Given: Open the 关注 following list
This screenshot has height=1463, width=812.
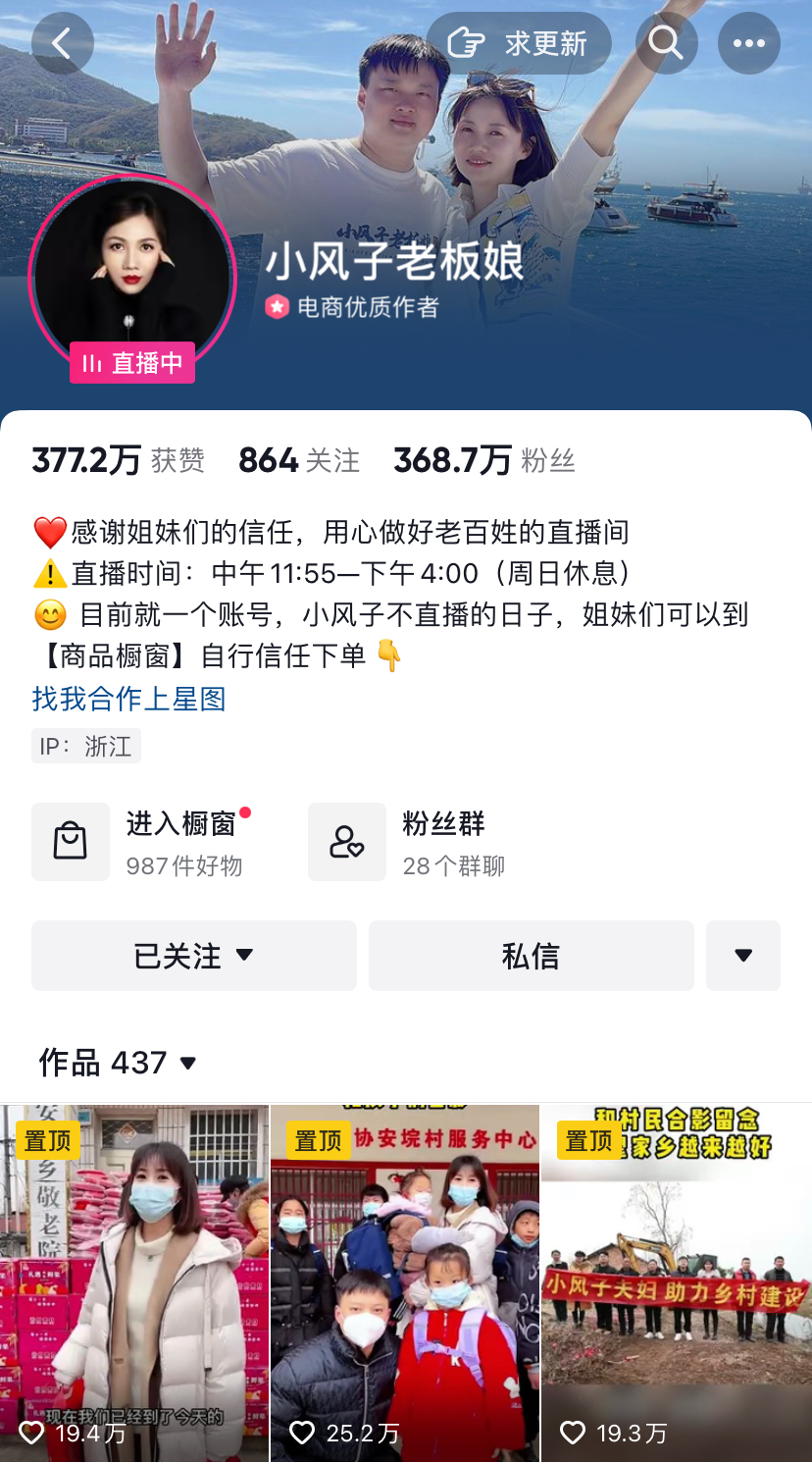Looking at the screenshot, I should pos(299,460).
